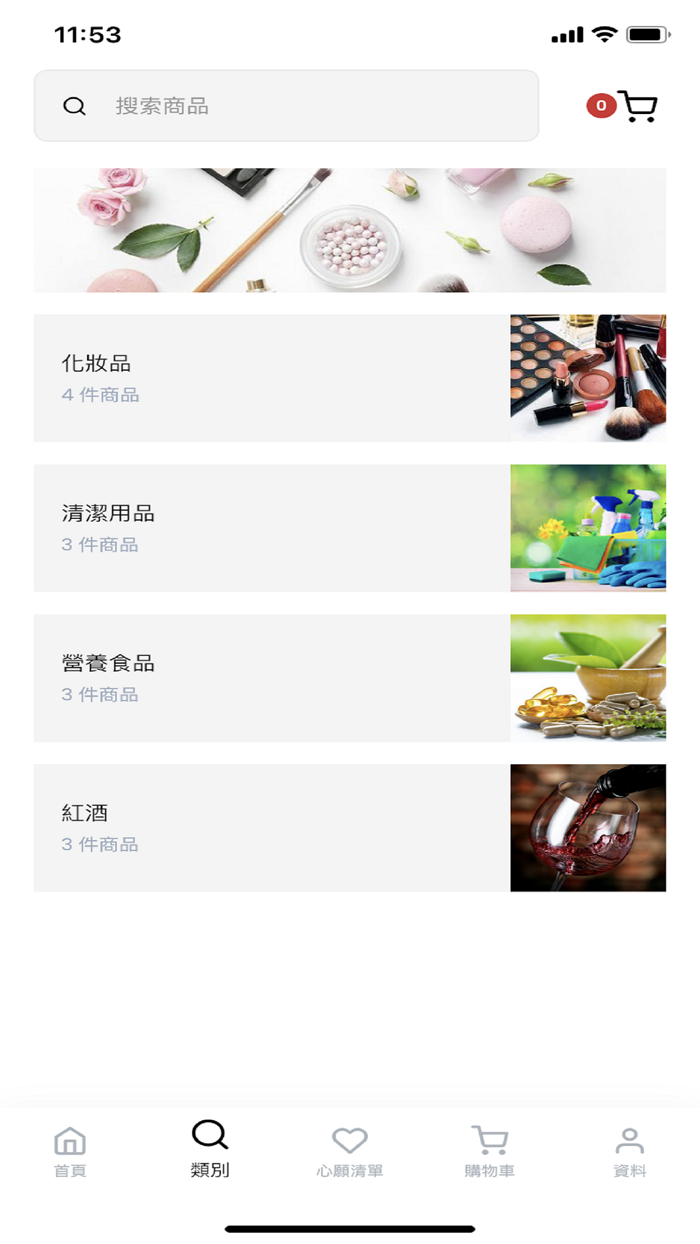Go to the 心願清單 tab

pyautogui.click(x=350, y=1152)
